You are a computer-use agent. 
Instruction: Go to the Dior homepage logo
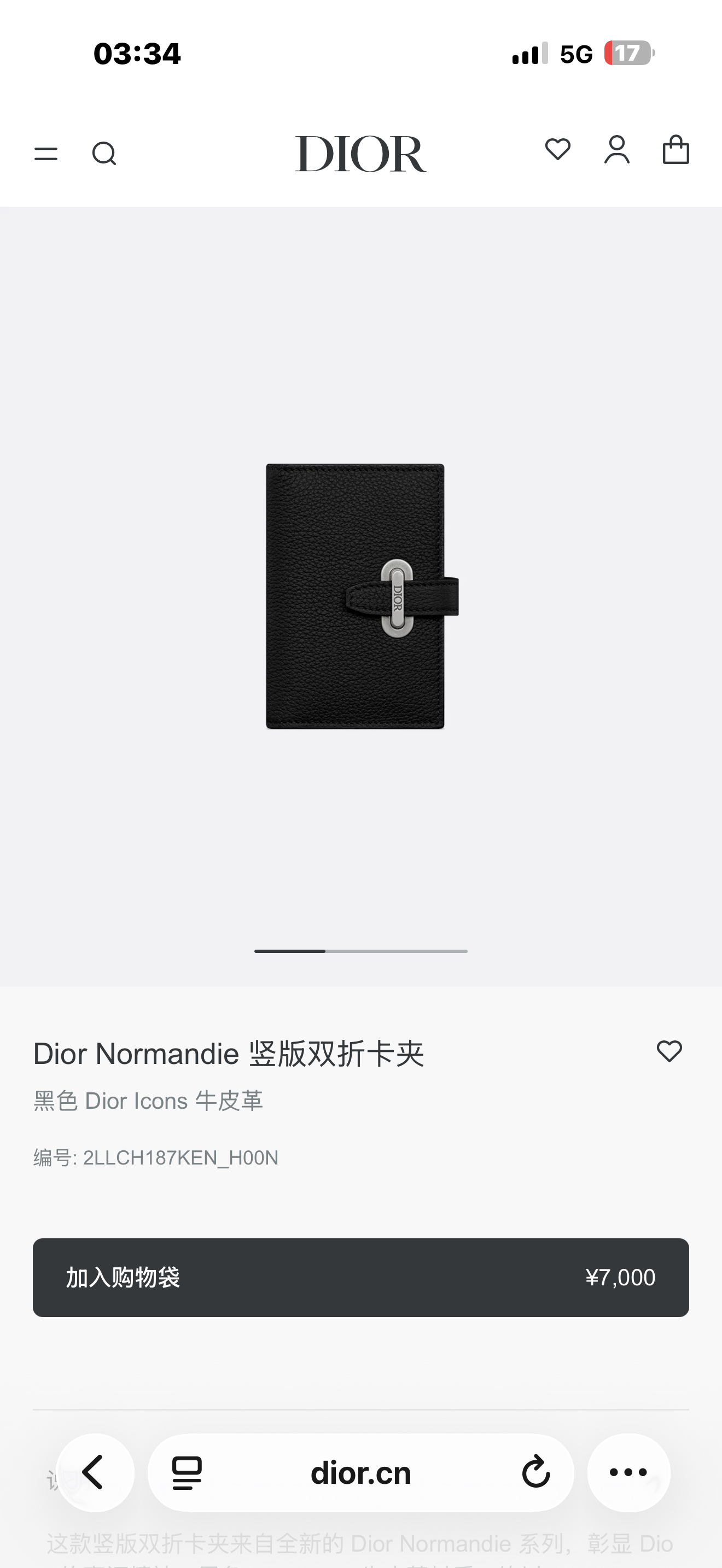(360, 154)
